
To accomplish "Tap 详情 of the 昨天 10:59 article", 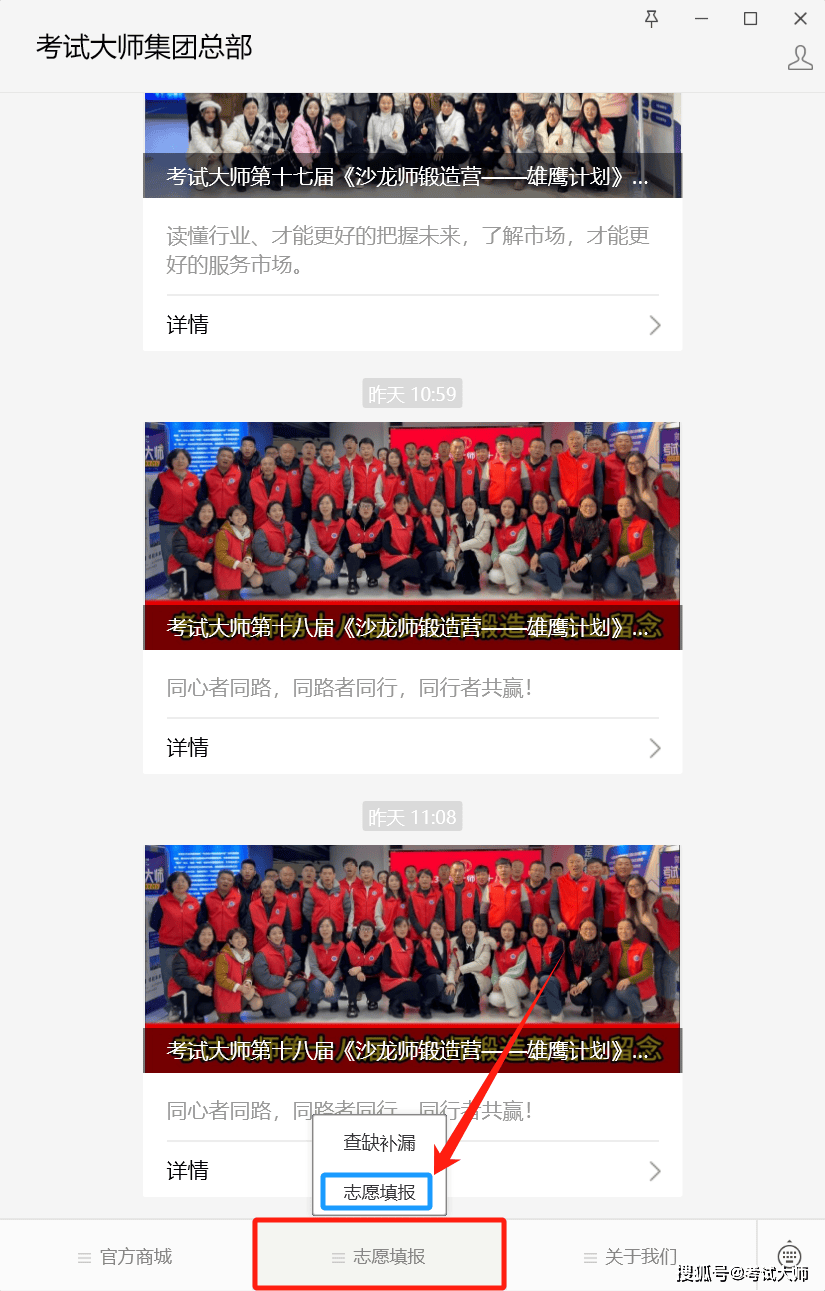I will click(x=412, y=748).
